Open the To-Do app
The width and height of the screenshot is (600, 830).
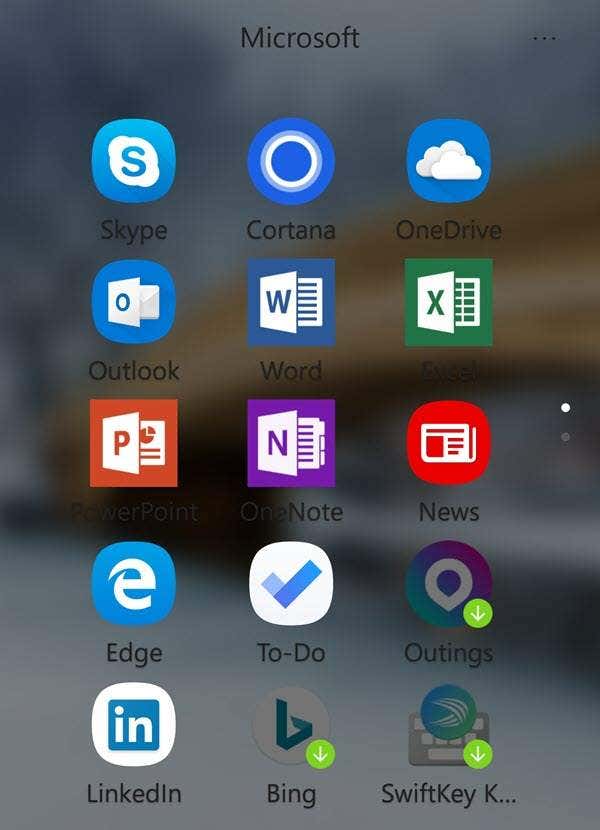click(291, 584)
